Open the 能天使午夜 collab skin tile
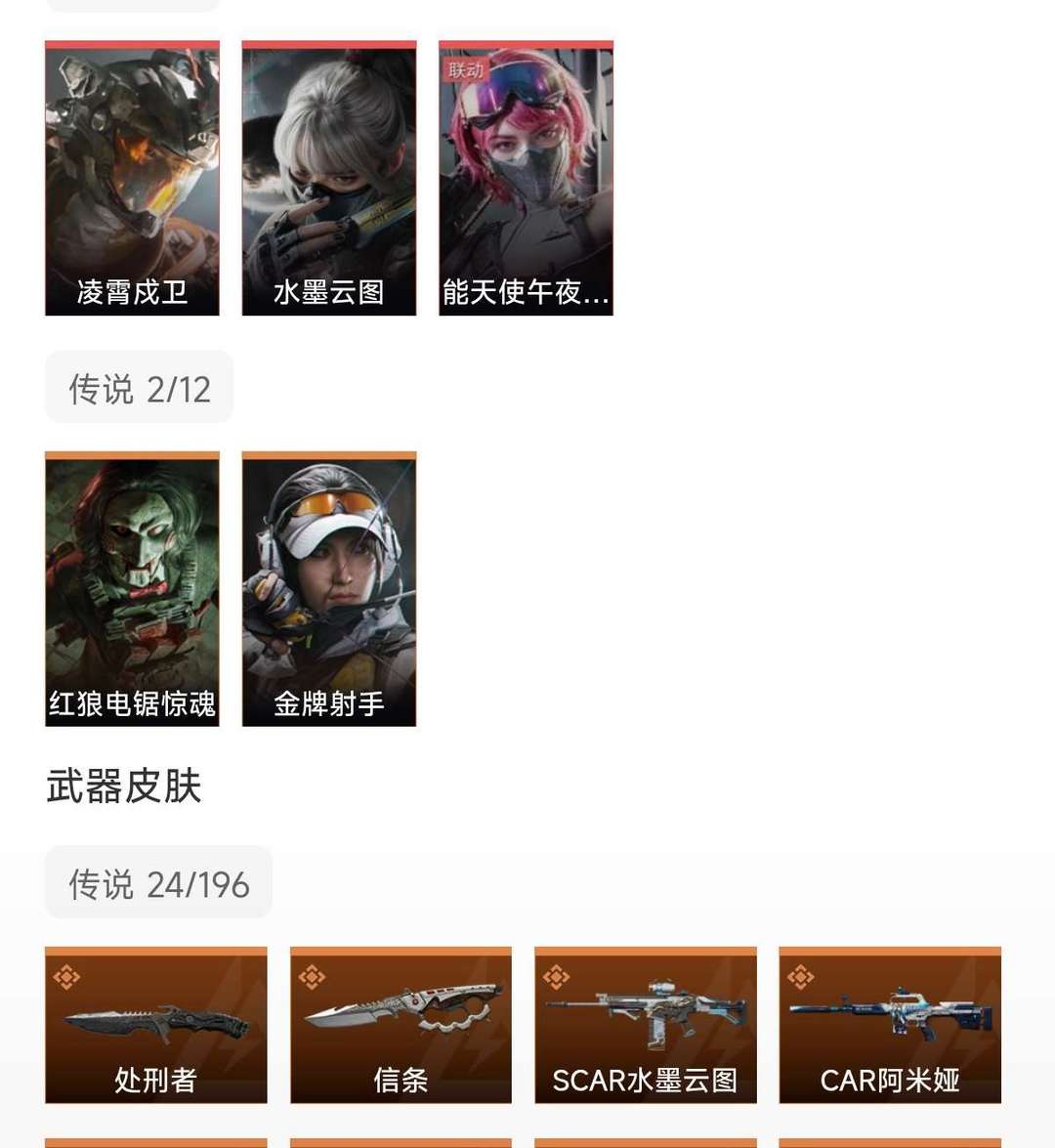Screen dimensions: 1055x1148 [x=526, y=178]
